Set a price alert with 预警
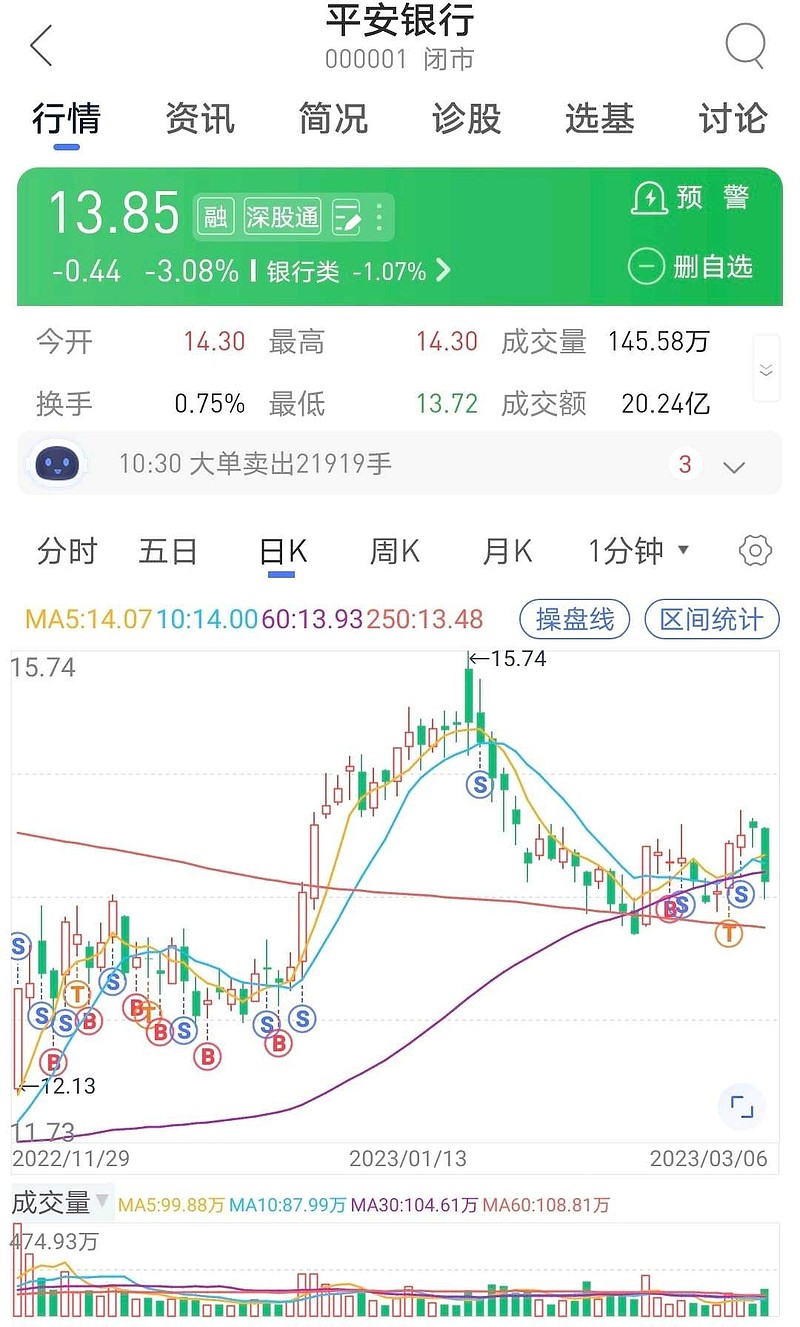 [691, 198]
